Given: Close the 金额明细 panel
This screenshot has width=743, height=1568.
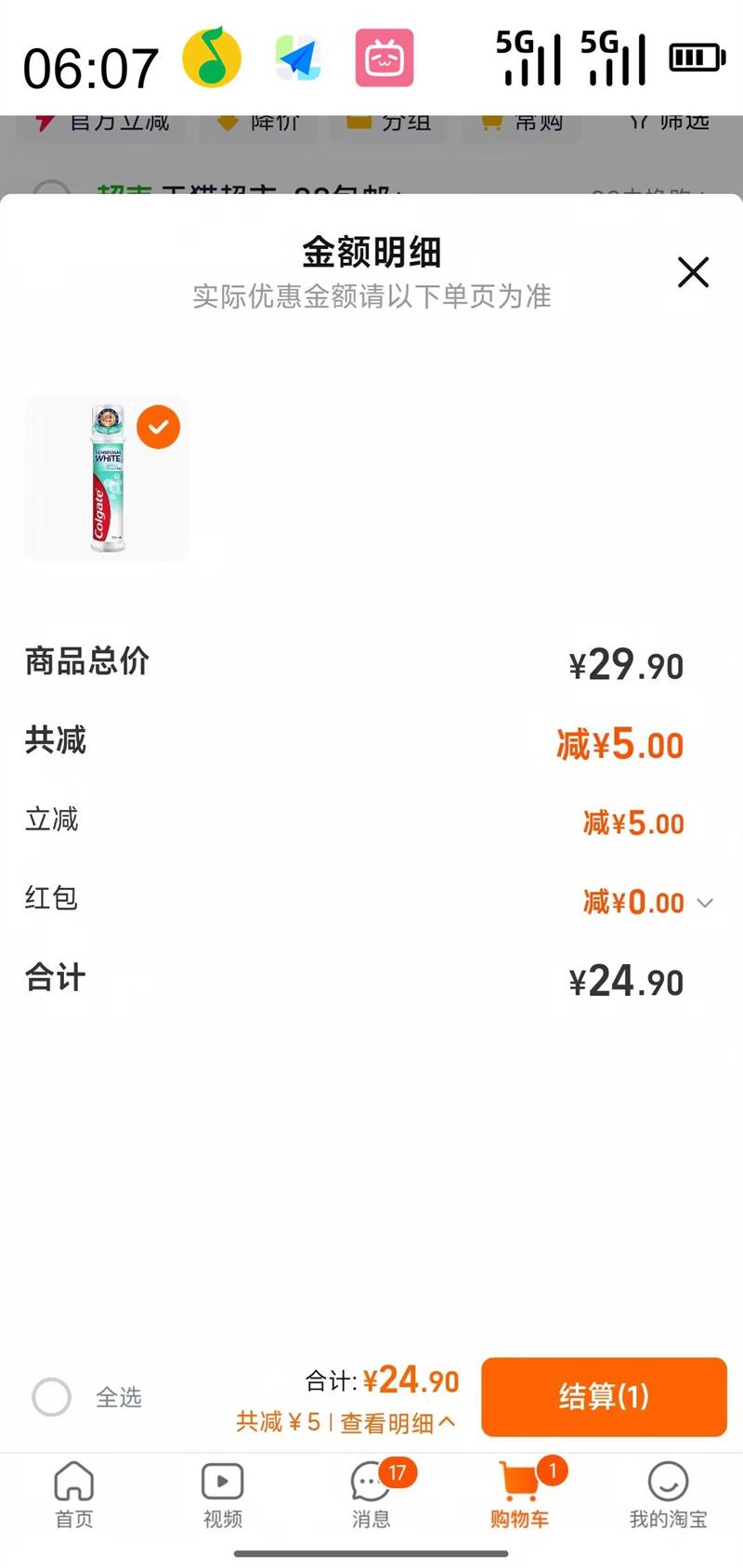Looking at the screenshot, I should [693, 272].
